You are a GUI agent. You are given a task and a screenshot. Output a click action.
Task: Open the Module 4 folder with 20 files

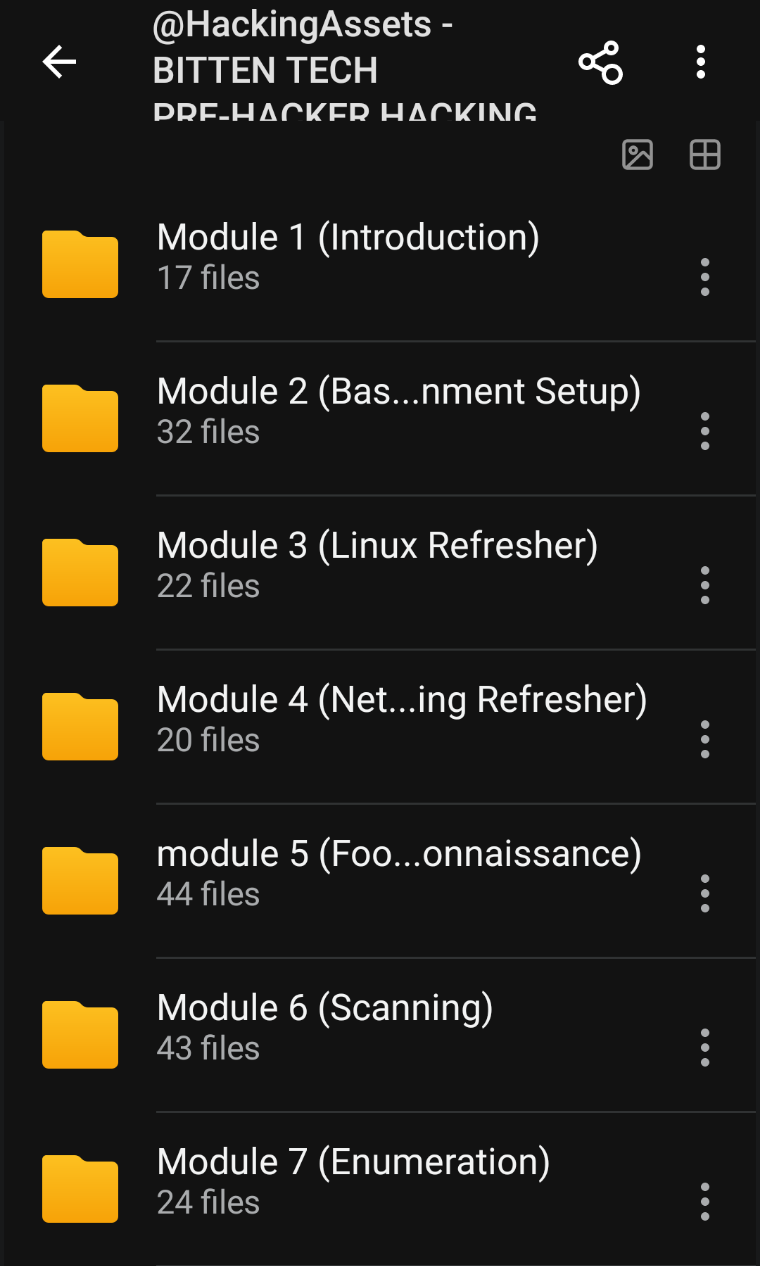(401, 718)
